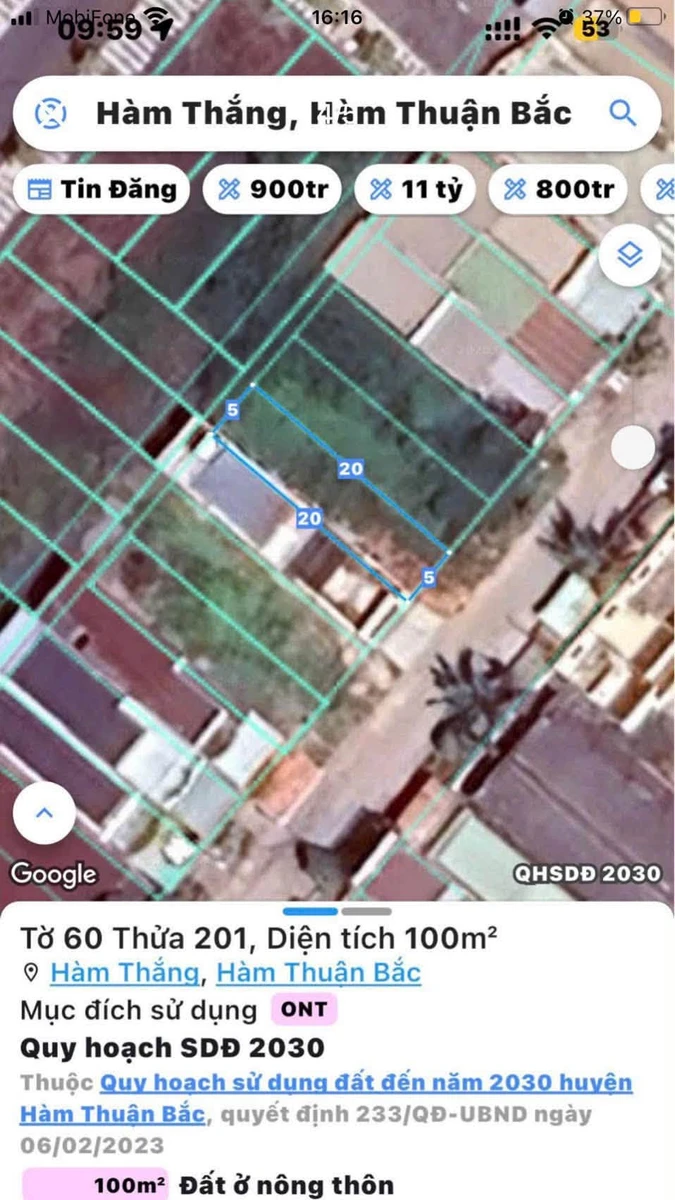Tap the page indicator on info sheet

pyautogui.click(x=337, y=911)
